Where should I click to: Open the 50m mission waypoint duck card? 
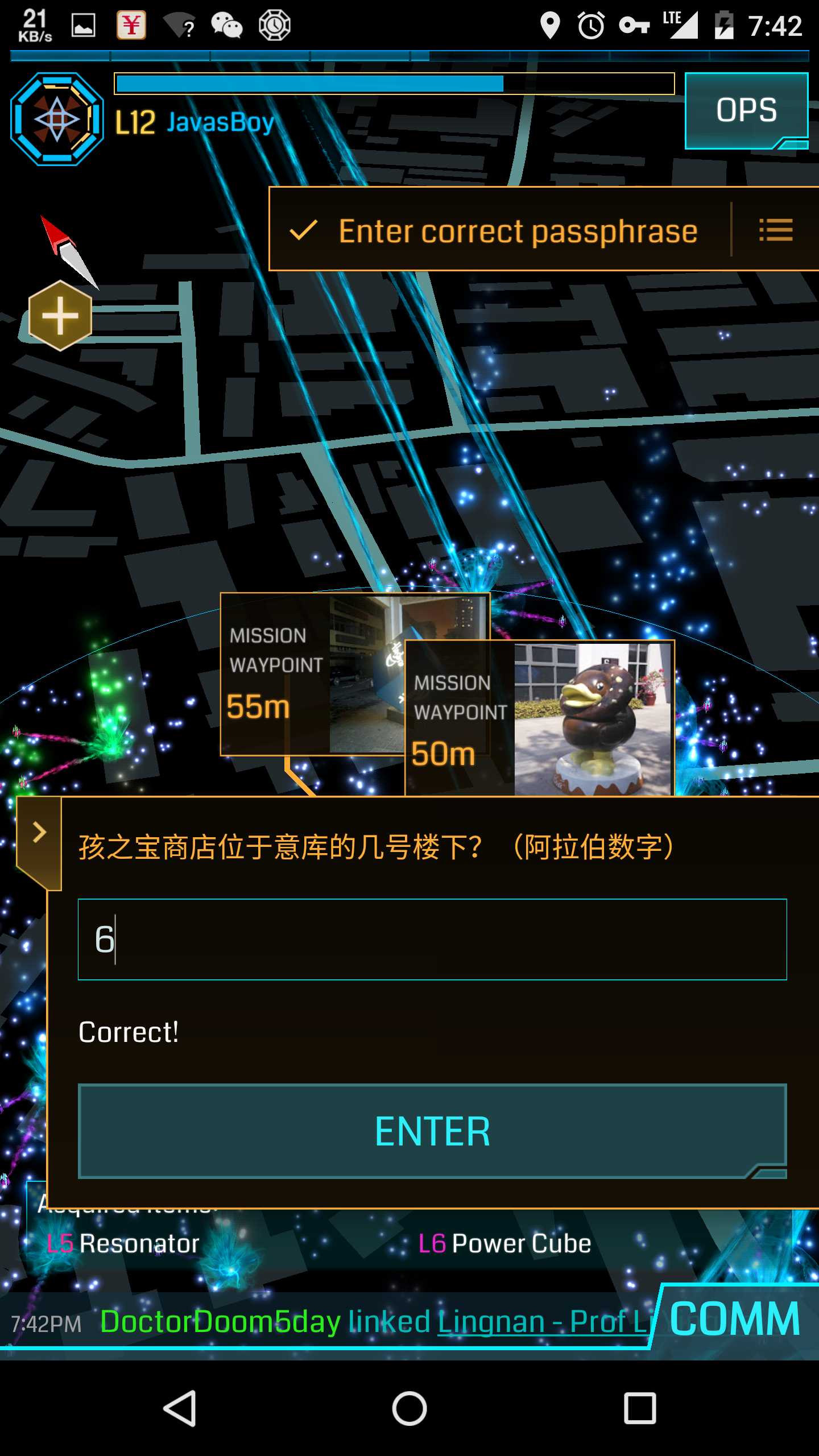(x=539, y=719)
